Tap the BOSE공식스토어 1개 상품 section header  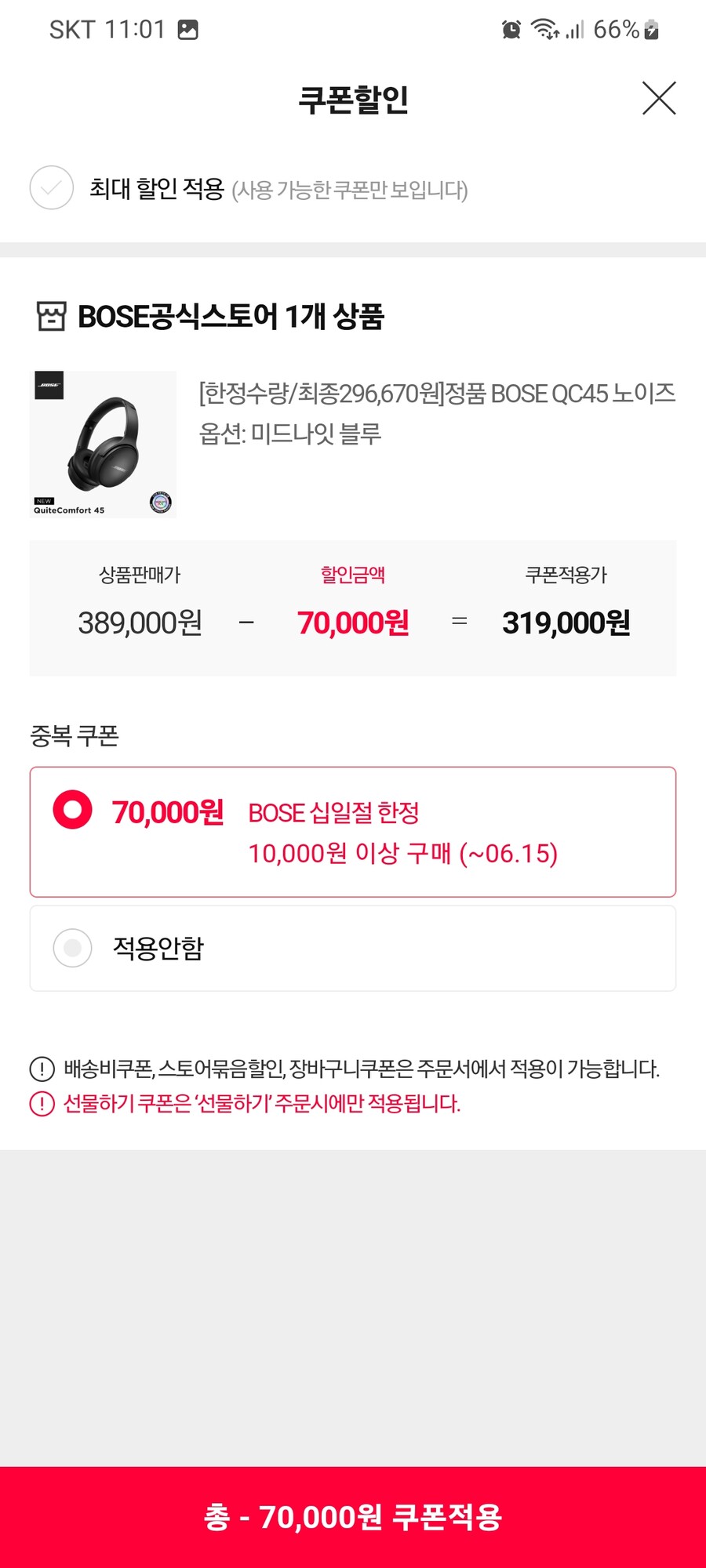pos(232,317)
